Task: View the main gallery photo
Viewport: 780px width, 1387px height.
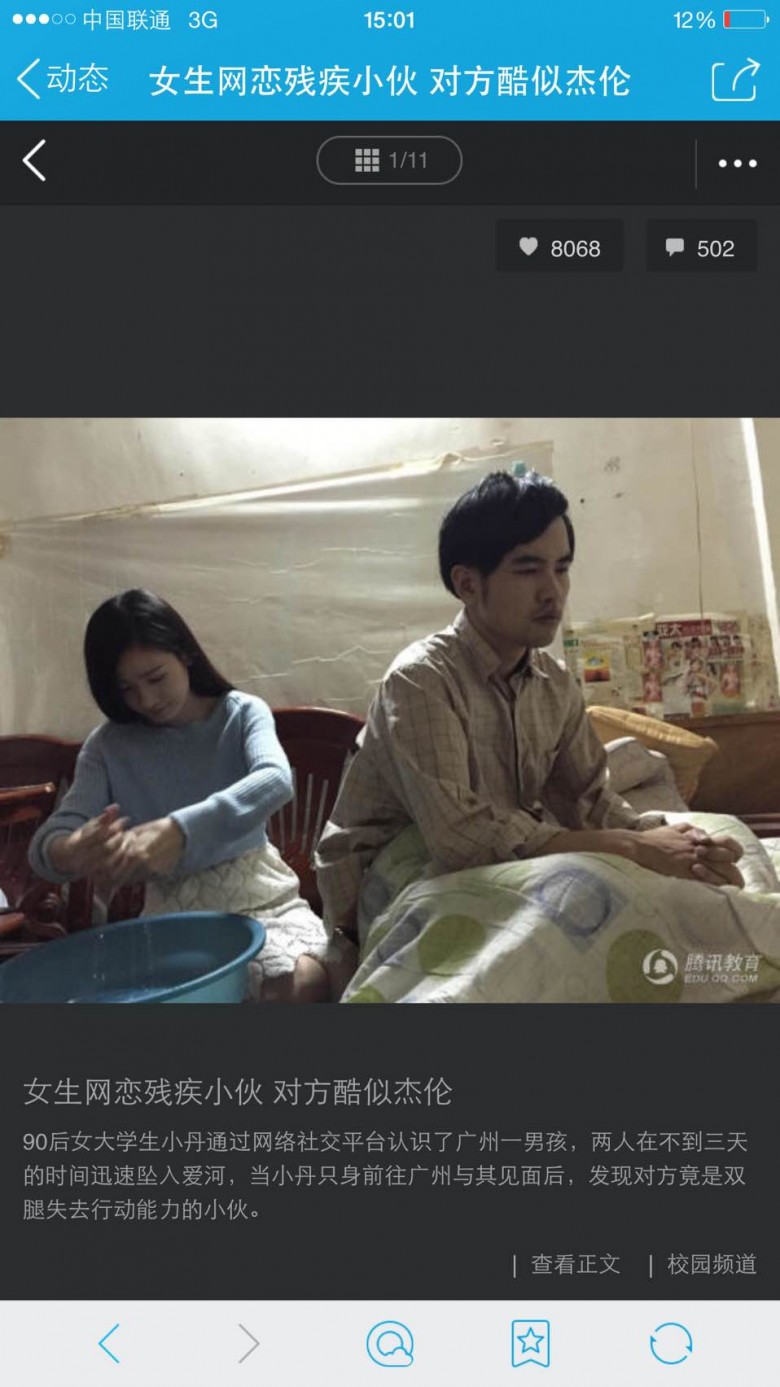Action: [x=390, y=710]
